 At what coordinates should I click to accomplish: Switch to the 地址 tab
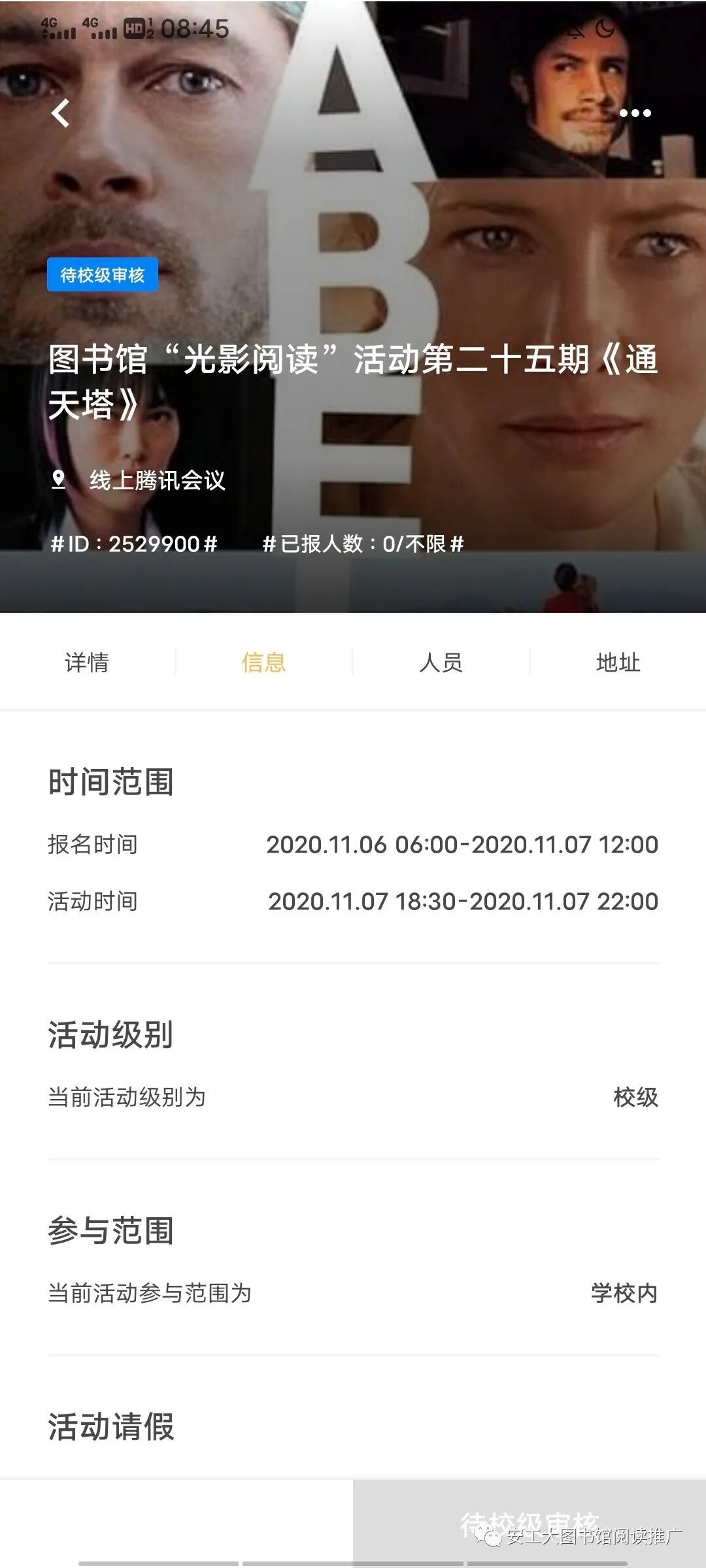coord(618,662)
